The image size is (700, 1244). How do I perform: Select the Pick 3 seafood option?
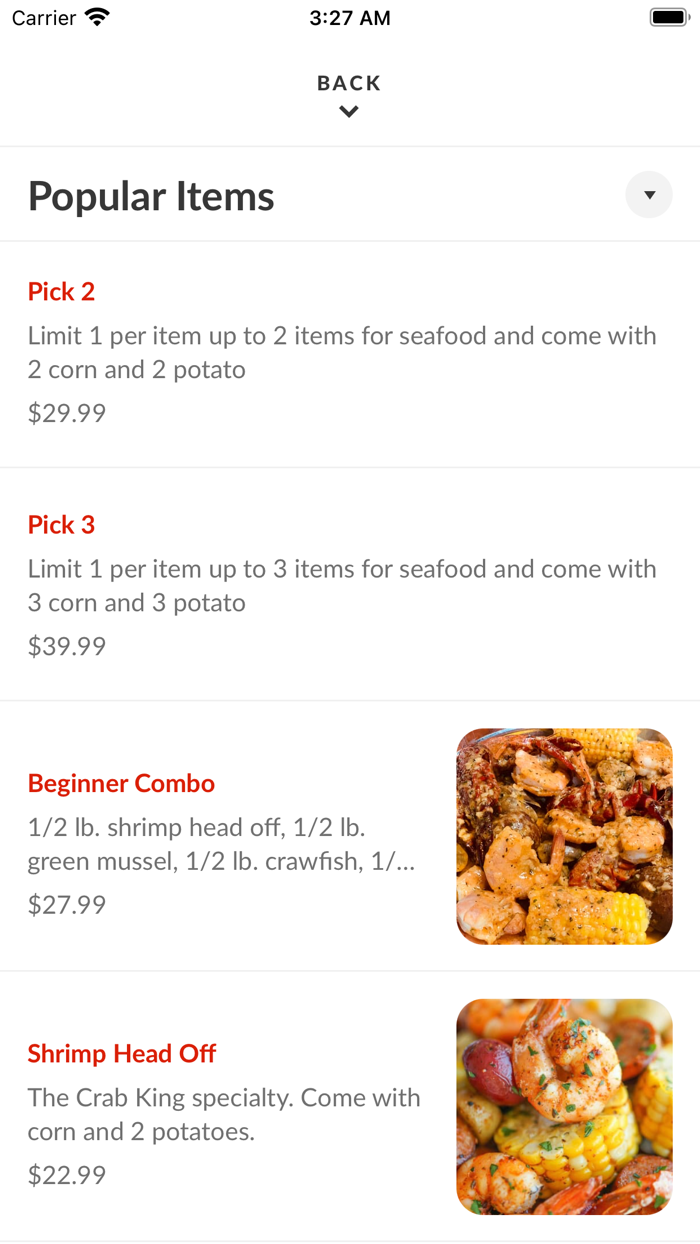pos(349,585)
